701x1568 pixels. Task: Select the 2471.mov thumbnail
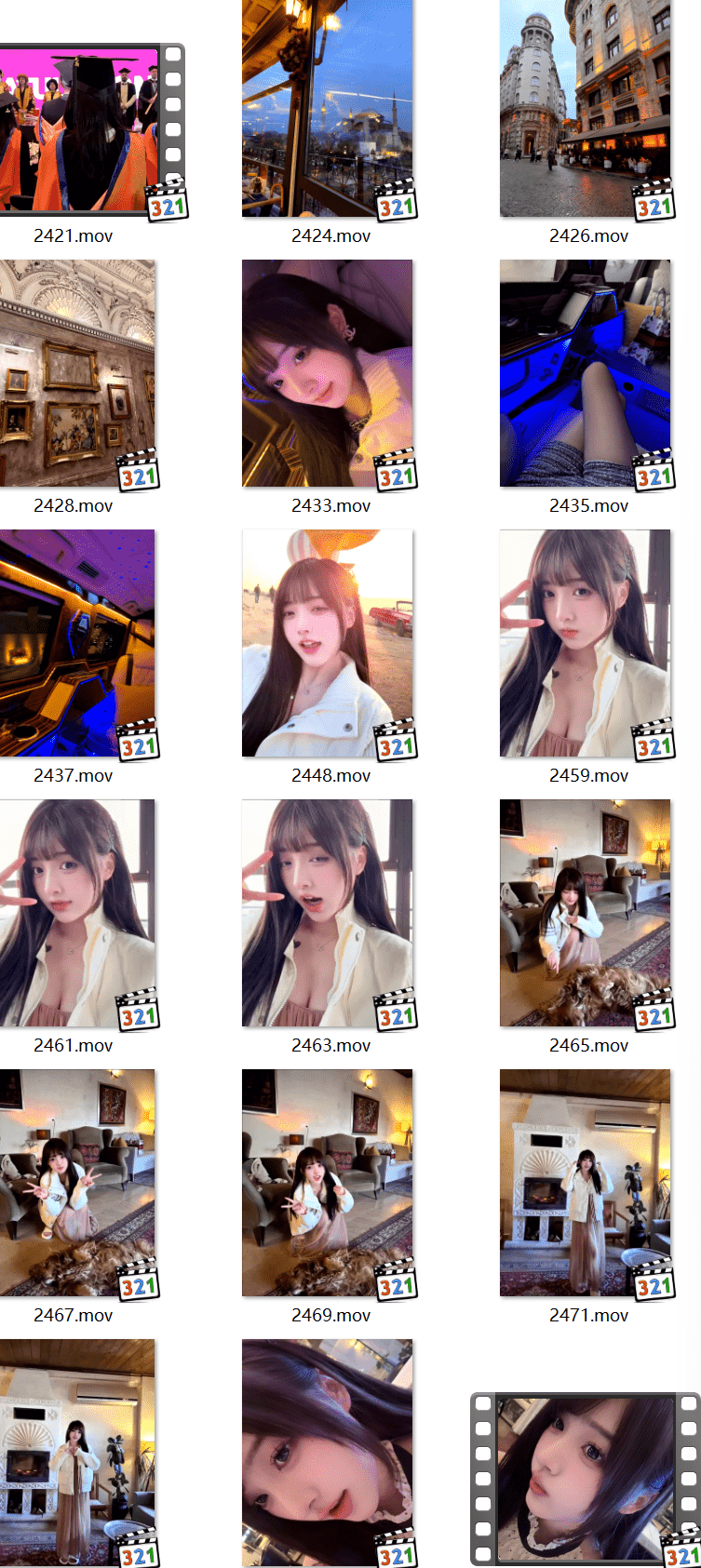pos(585,1184)
